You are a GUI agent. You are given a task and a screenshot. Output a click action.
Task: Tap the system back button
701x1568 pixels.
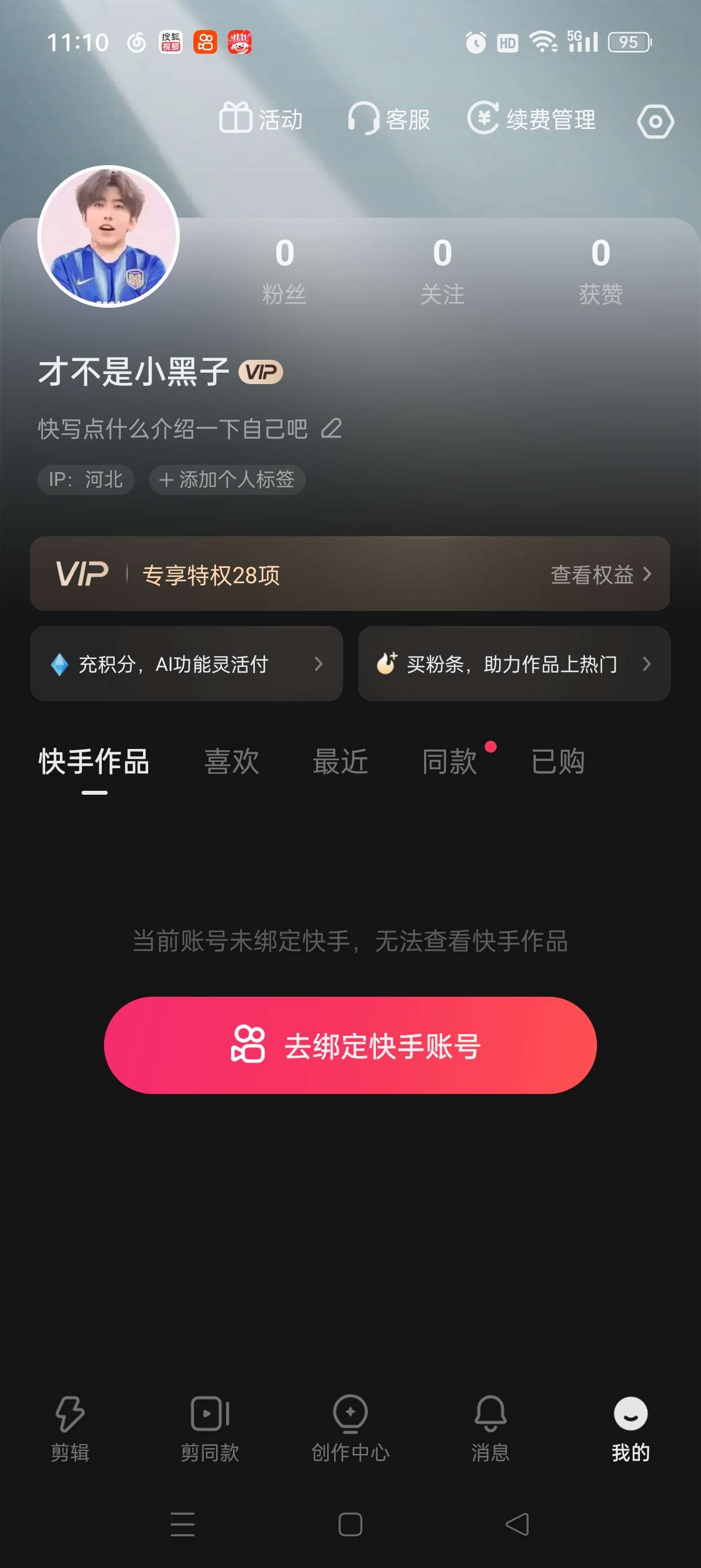tap(517, 1524)
